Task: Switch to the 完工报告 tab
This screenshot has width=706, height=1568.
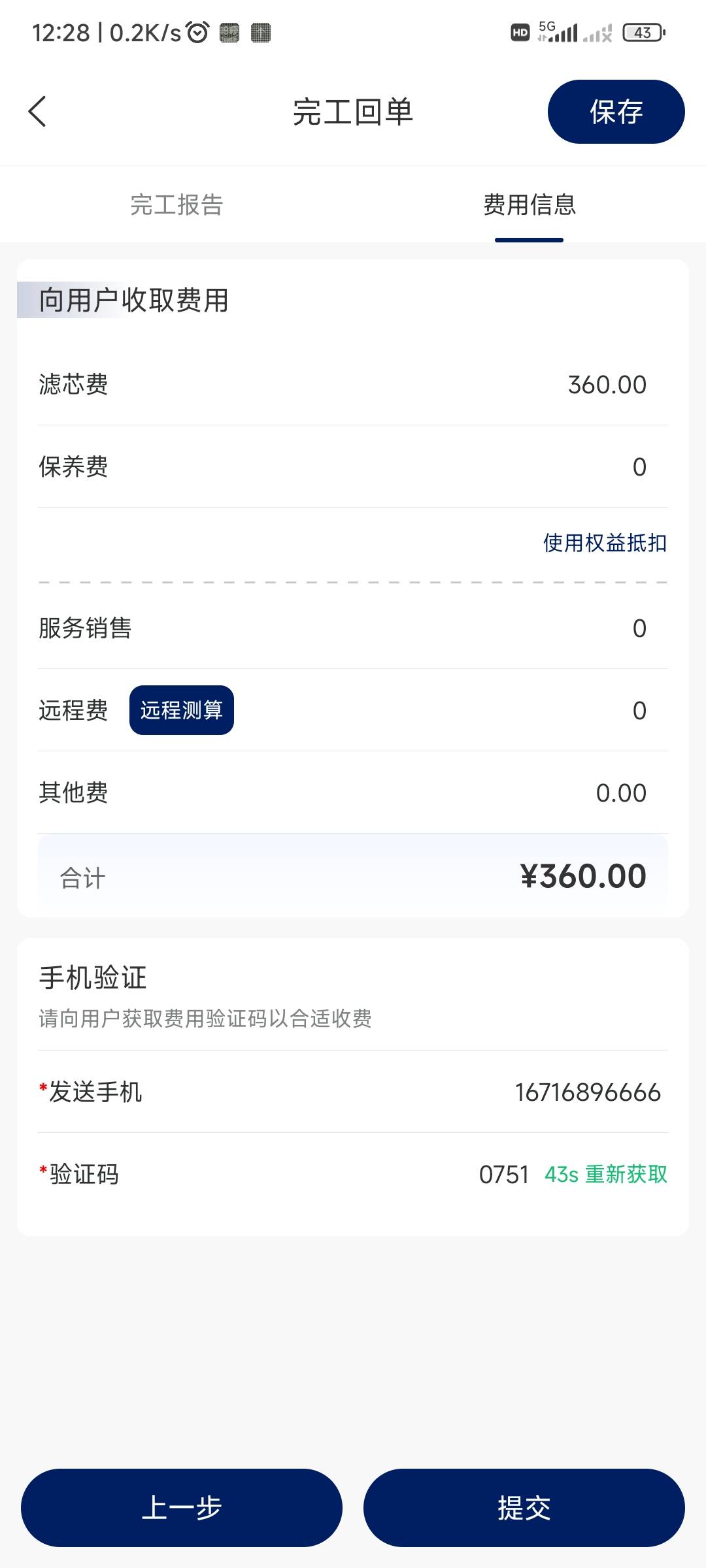Action: [x=176, y=204]
